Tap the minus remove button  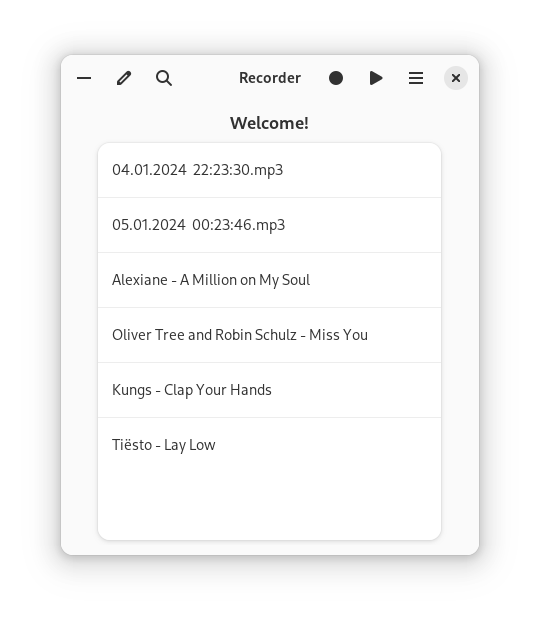pyautogui.click(x=84, y=78)
